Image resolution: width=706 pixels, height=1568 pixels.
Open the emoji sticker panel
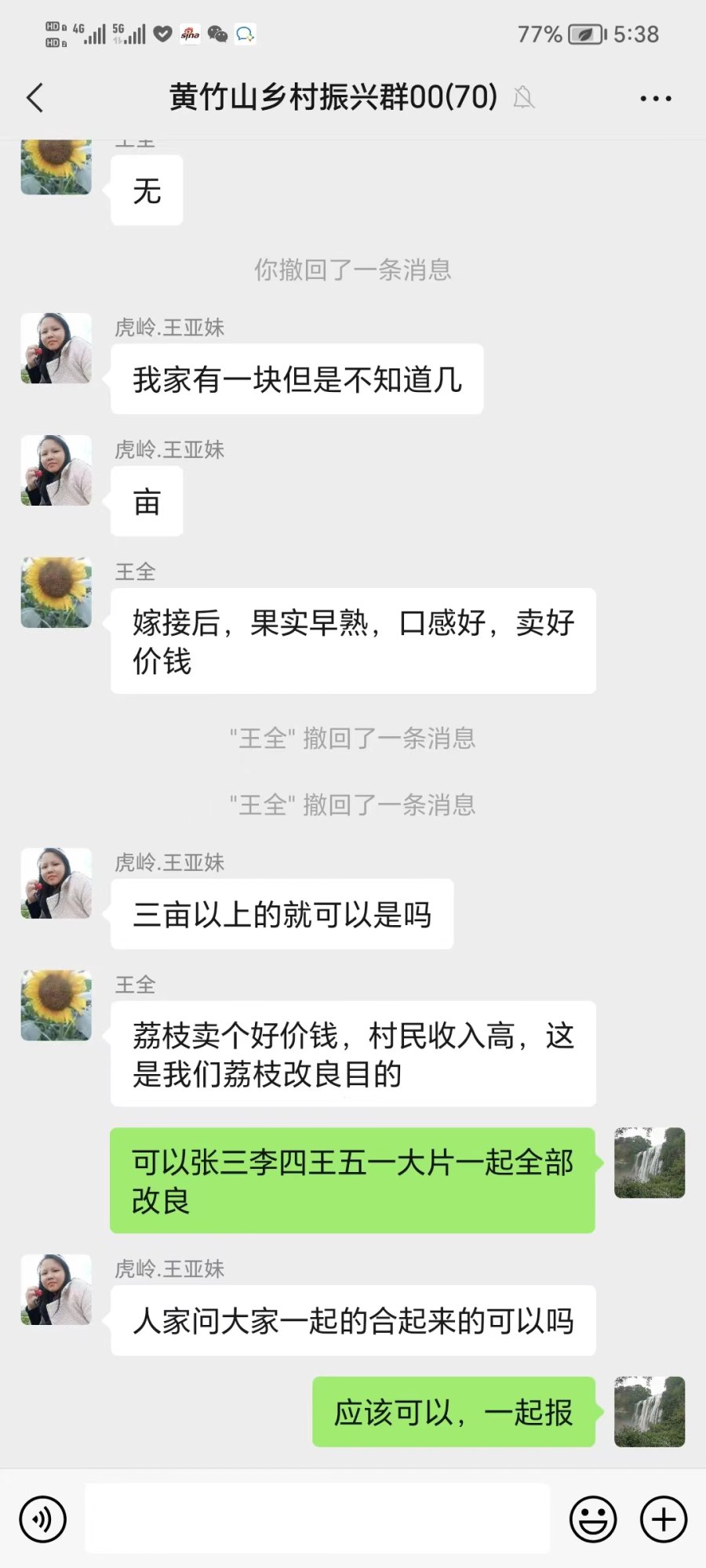pyautogui.click(x=593, y=1519)
